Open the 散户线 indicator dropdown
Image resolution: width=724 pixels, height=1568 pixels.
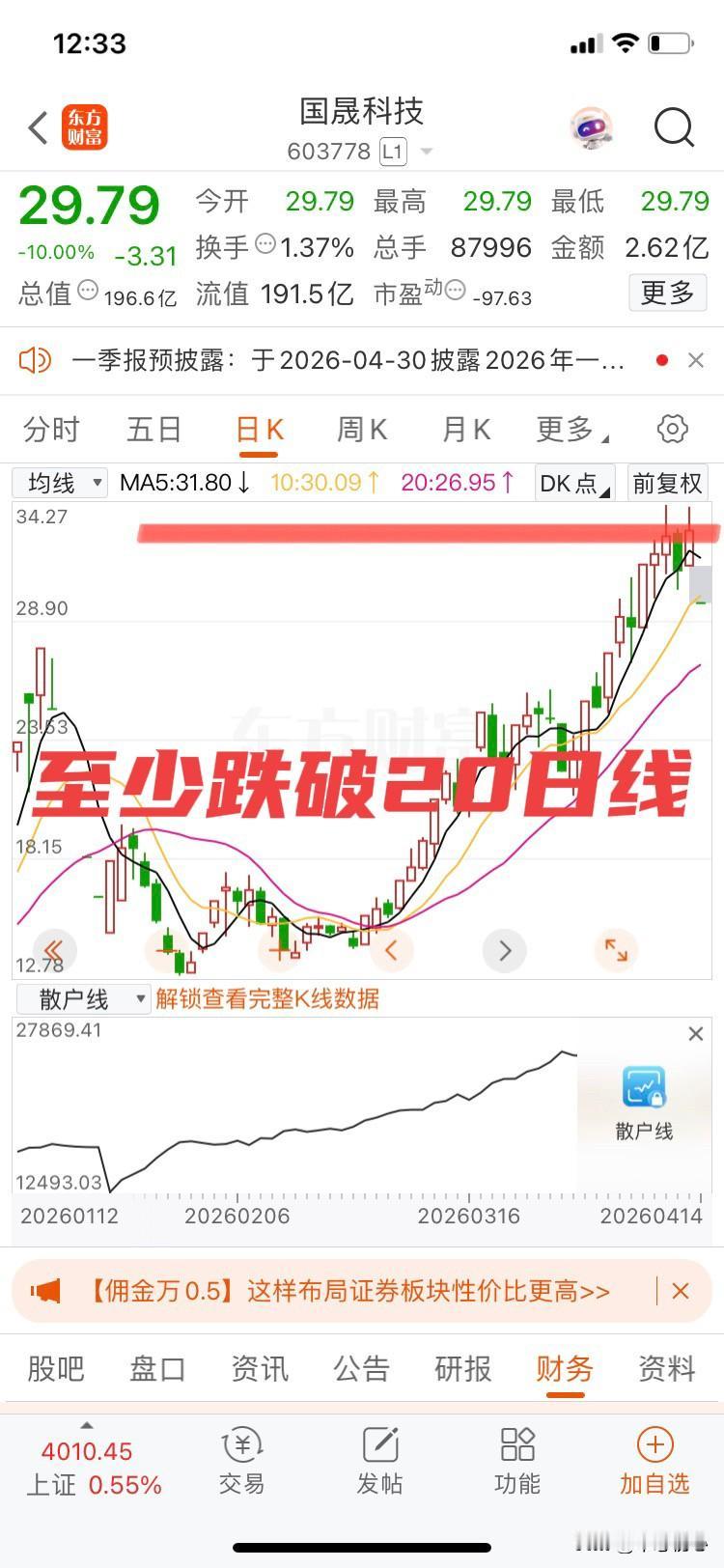pyautogui.click(x=82, y=999)
